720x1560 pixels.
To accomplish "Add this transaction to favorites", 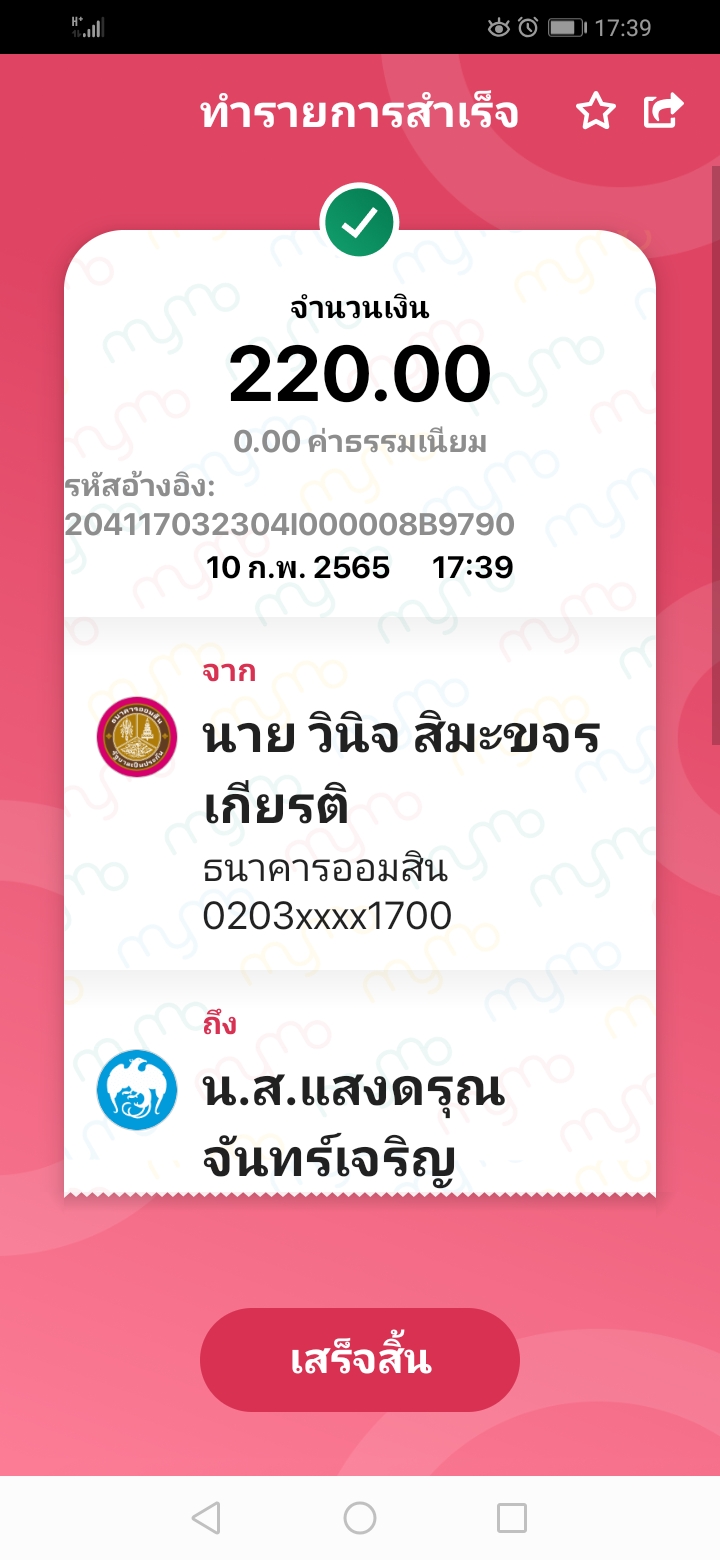I will point(596,112).
